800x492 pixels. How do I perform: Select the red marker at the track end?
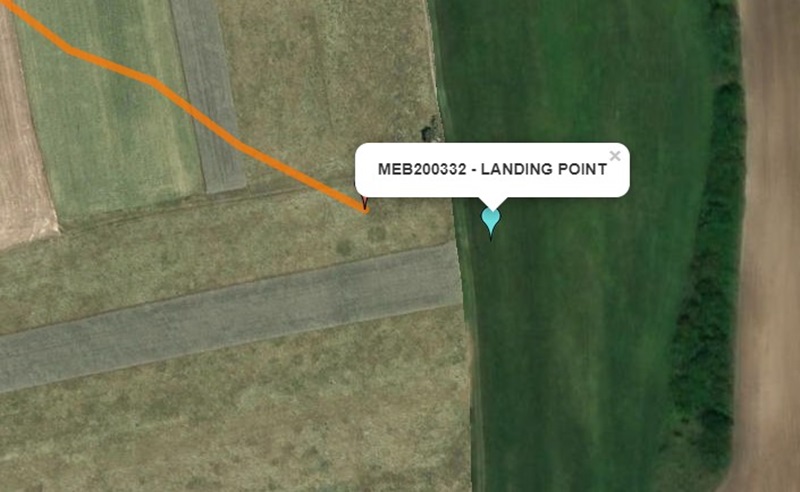(366, 205)
